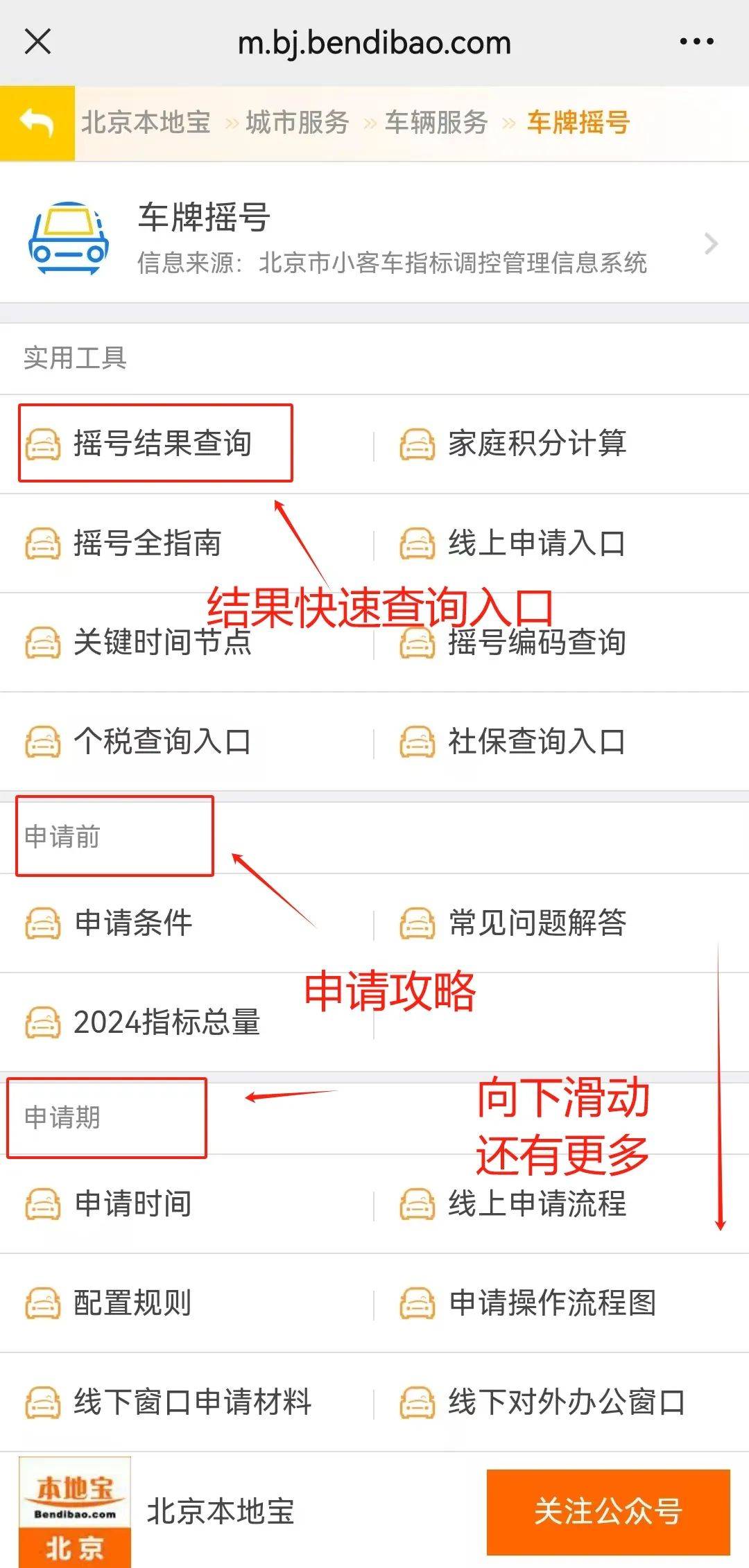Screen dimensions: 749x1568
Task: Open 线上申请流程
Action: click(537, 1203)
